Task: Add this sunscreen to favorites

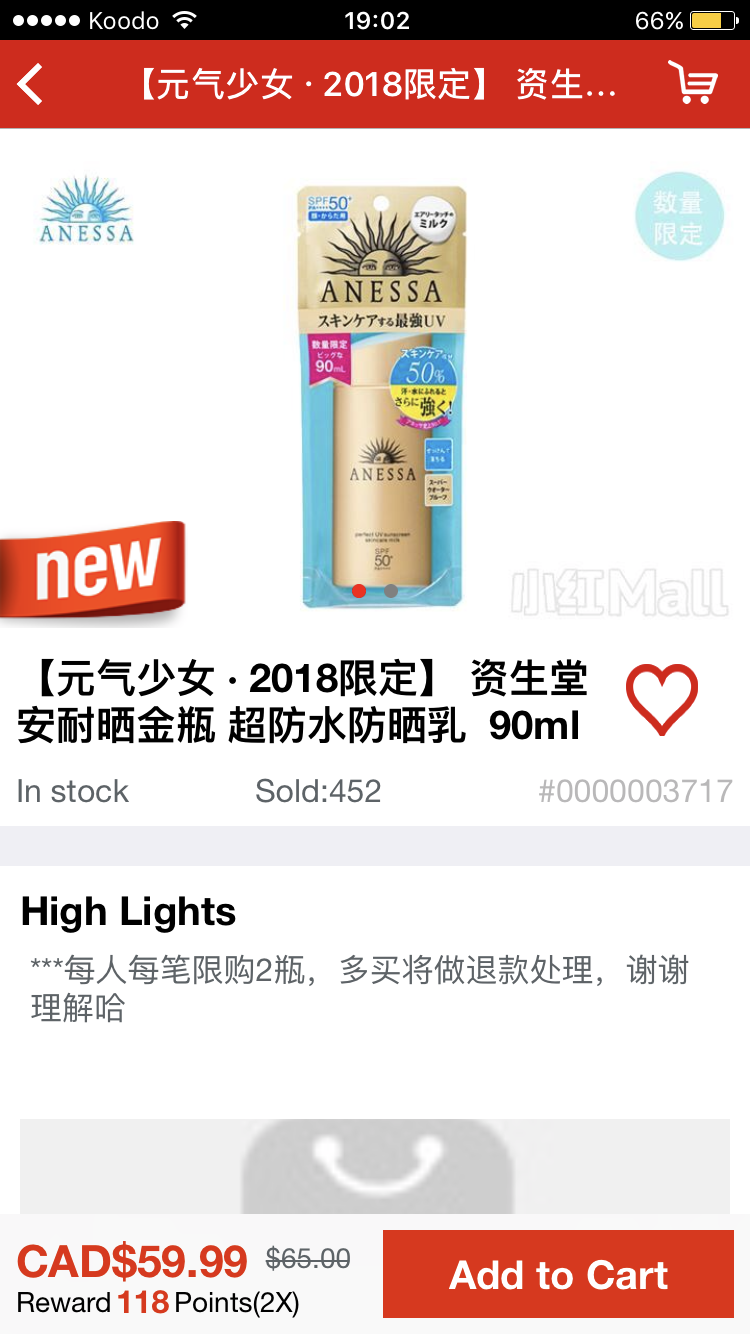Action: click(x=661, y=700)
